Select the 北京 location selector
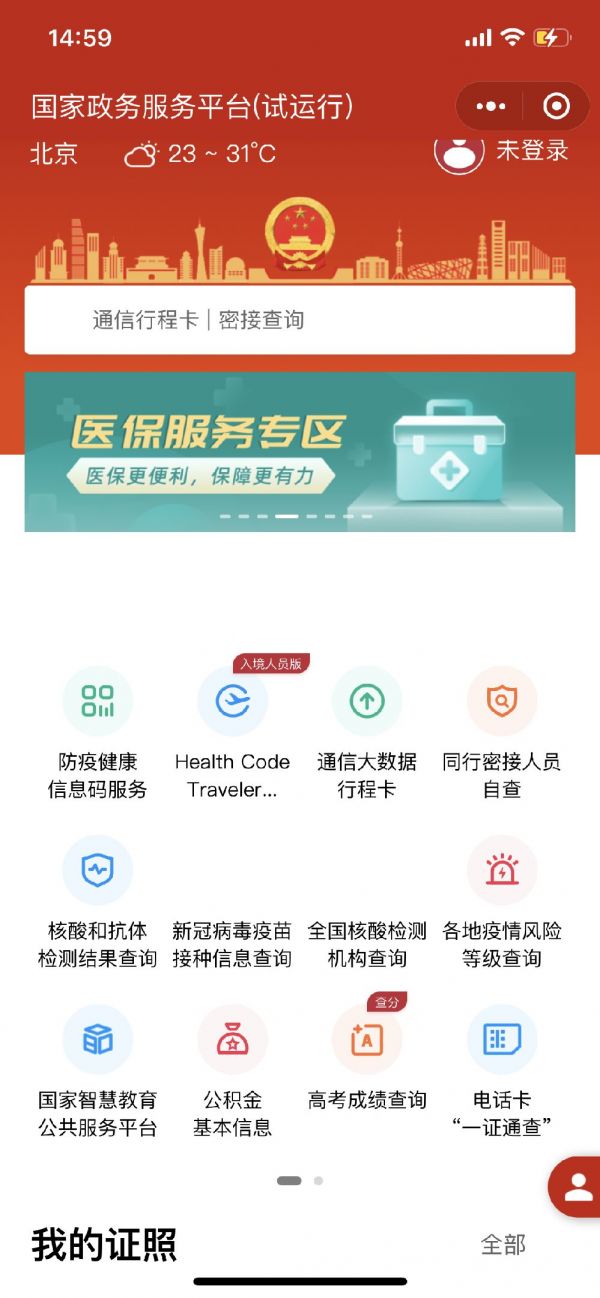 pos(54,154)
